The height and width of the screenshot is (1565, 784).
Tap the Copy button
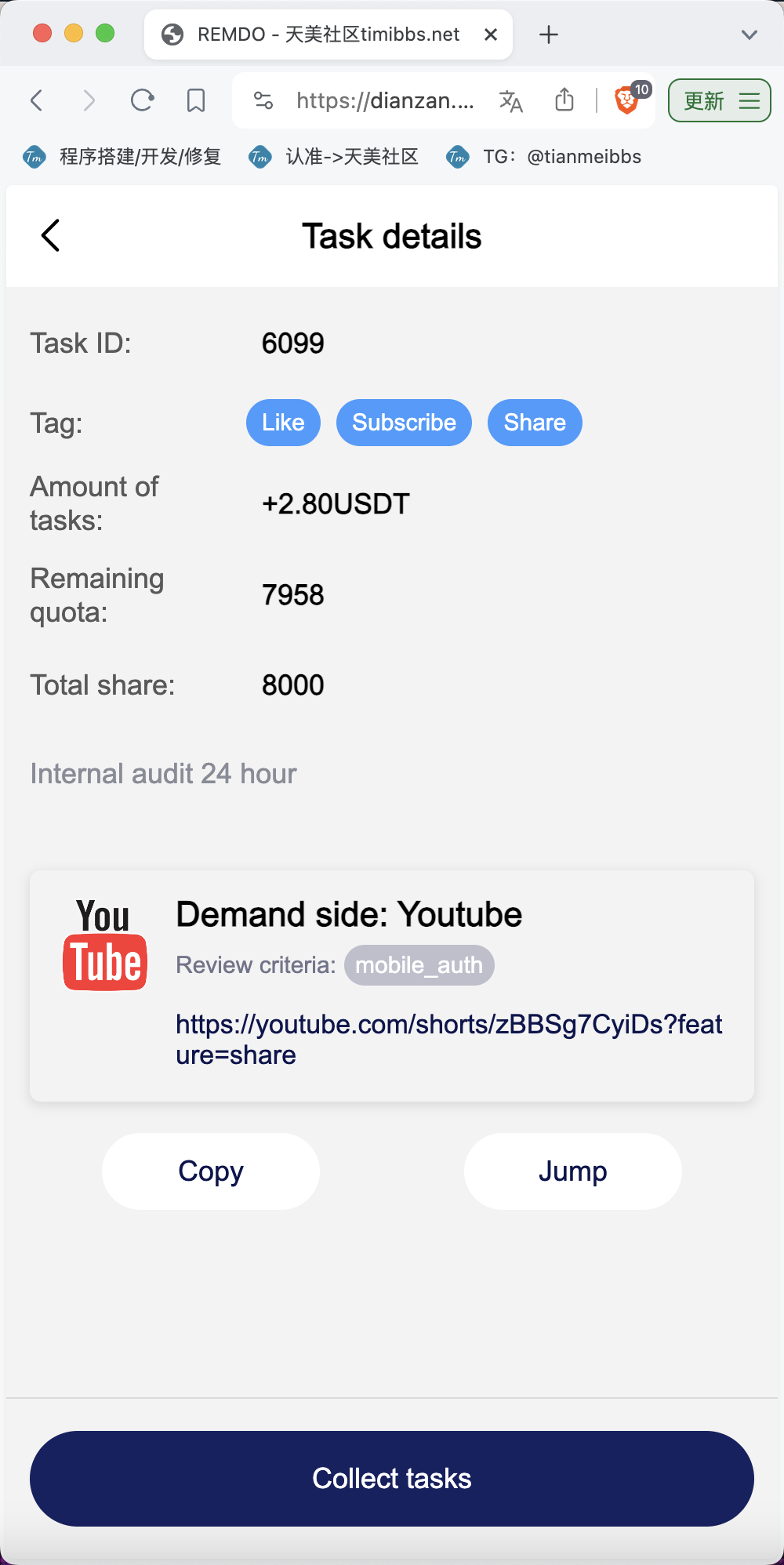[211, 1171]
